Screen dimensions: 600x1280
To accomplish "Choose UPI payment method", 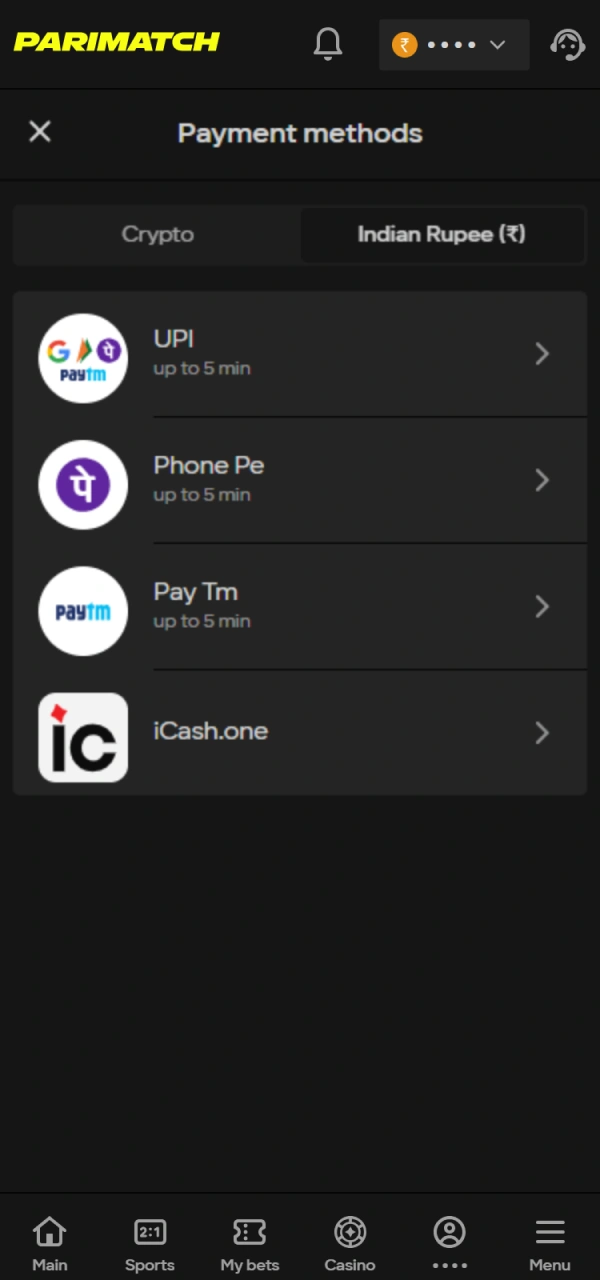I will pyautogui.click(x=300, y=354).
